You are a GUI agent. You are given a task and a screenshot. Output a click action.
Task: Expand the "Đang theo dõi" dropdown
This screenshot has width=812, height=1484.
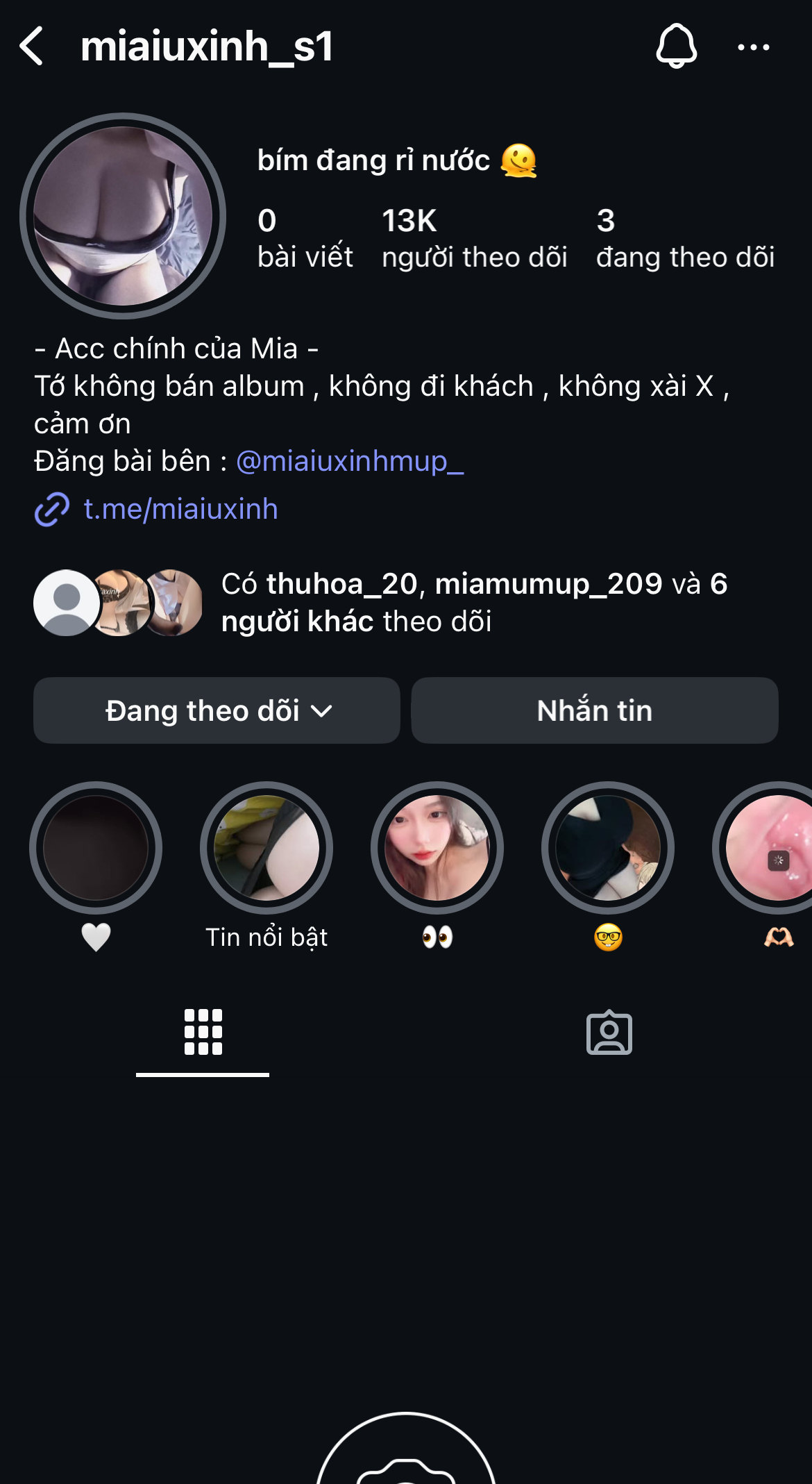pyautogui.click(x=217, y=710)
